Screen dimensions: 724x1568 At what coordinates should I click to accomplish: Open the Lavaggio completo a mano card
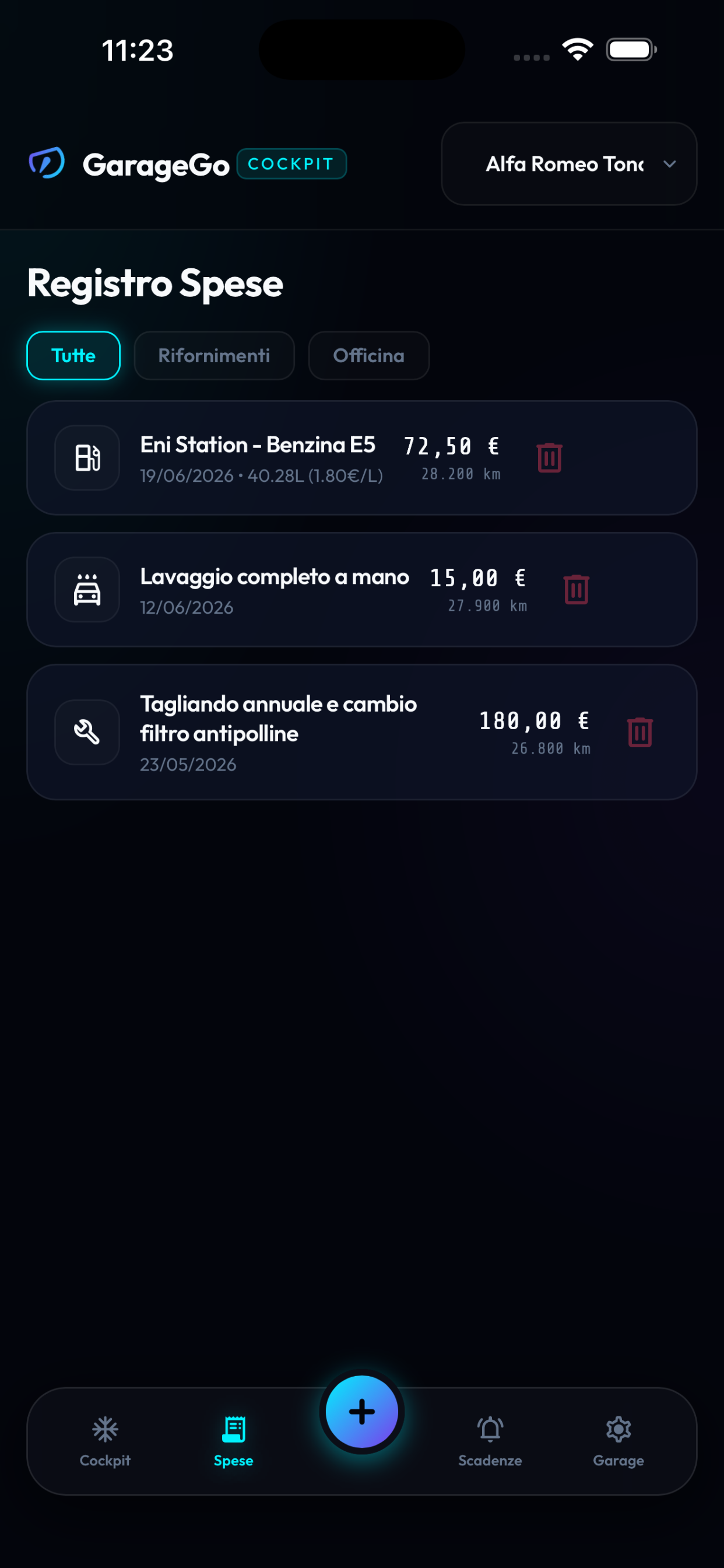coord(362,589)
